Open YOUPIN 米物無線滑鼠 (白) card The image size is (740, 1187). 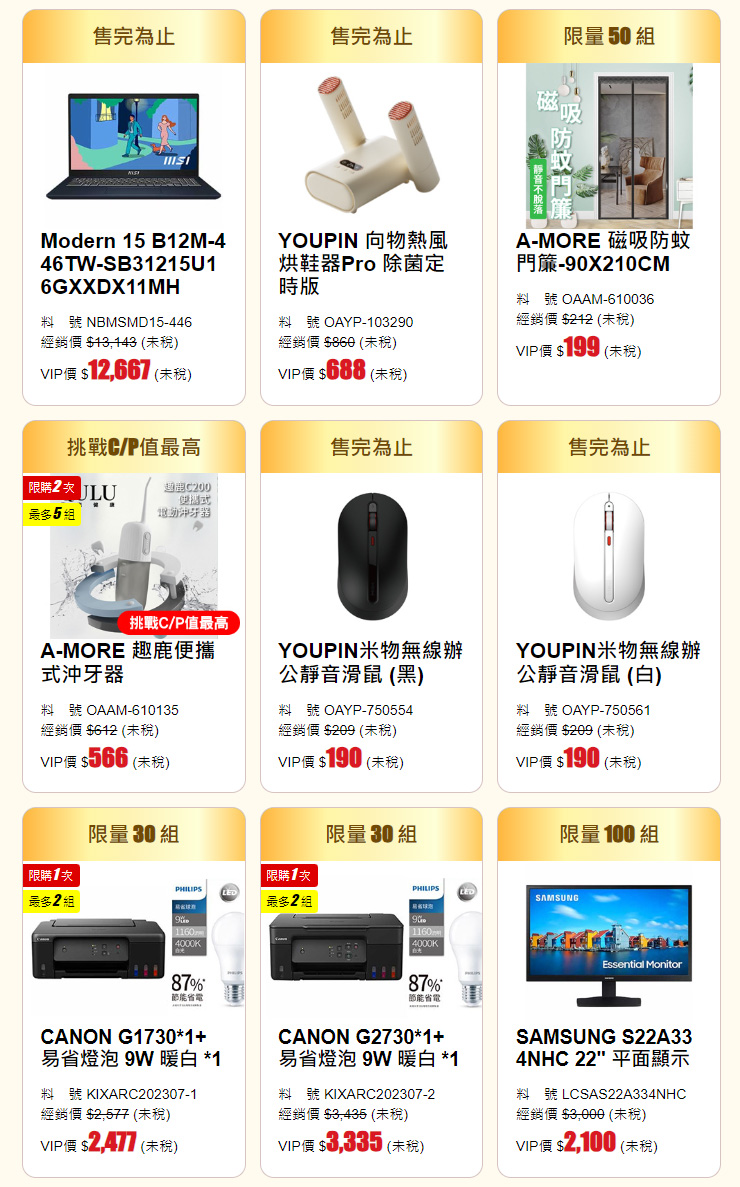(x=608, y=662)
